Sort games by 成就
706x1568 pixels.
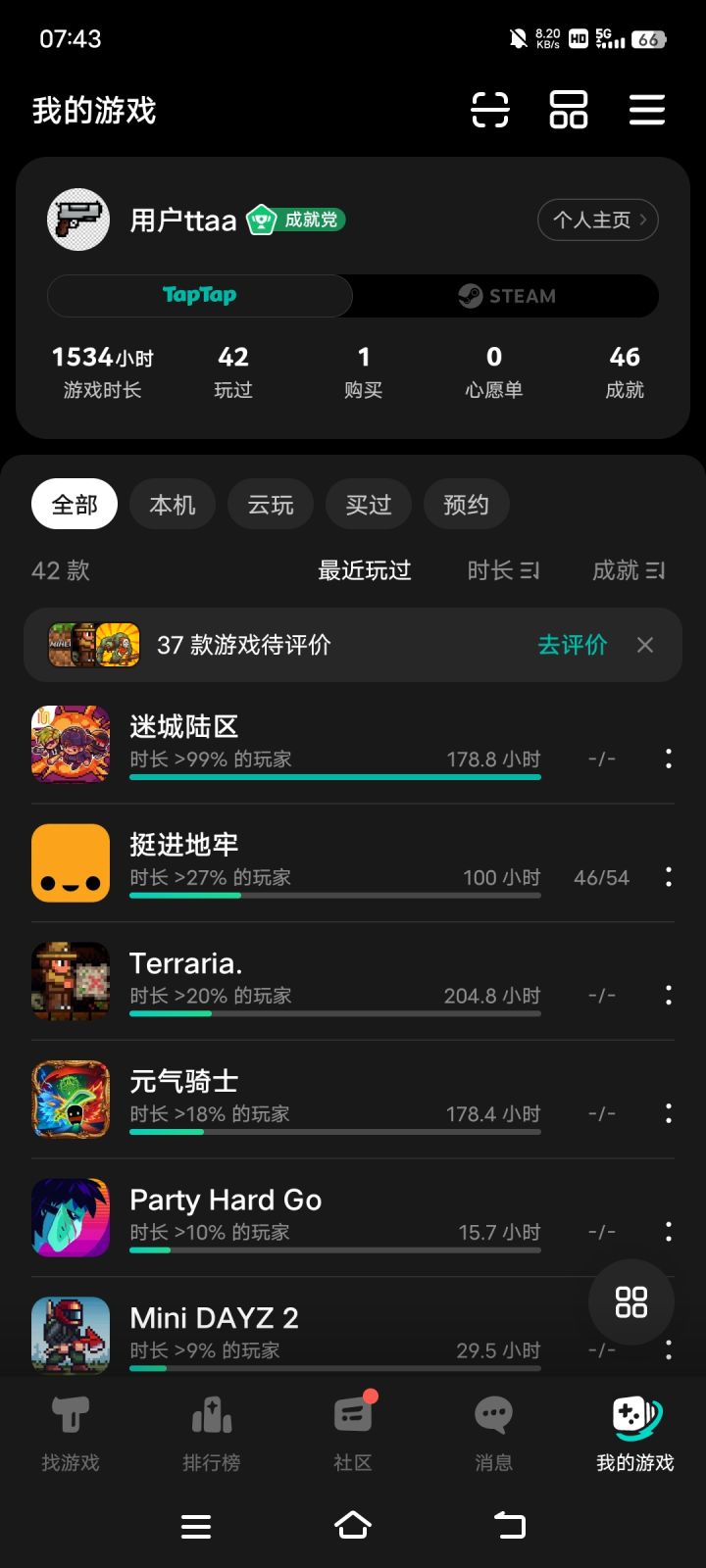[x=629, y=570]
